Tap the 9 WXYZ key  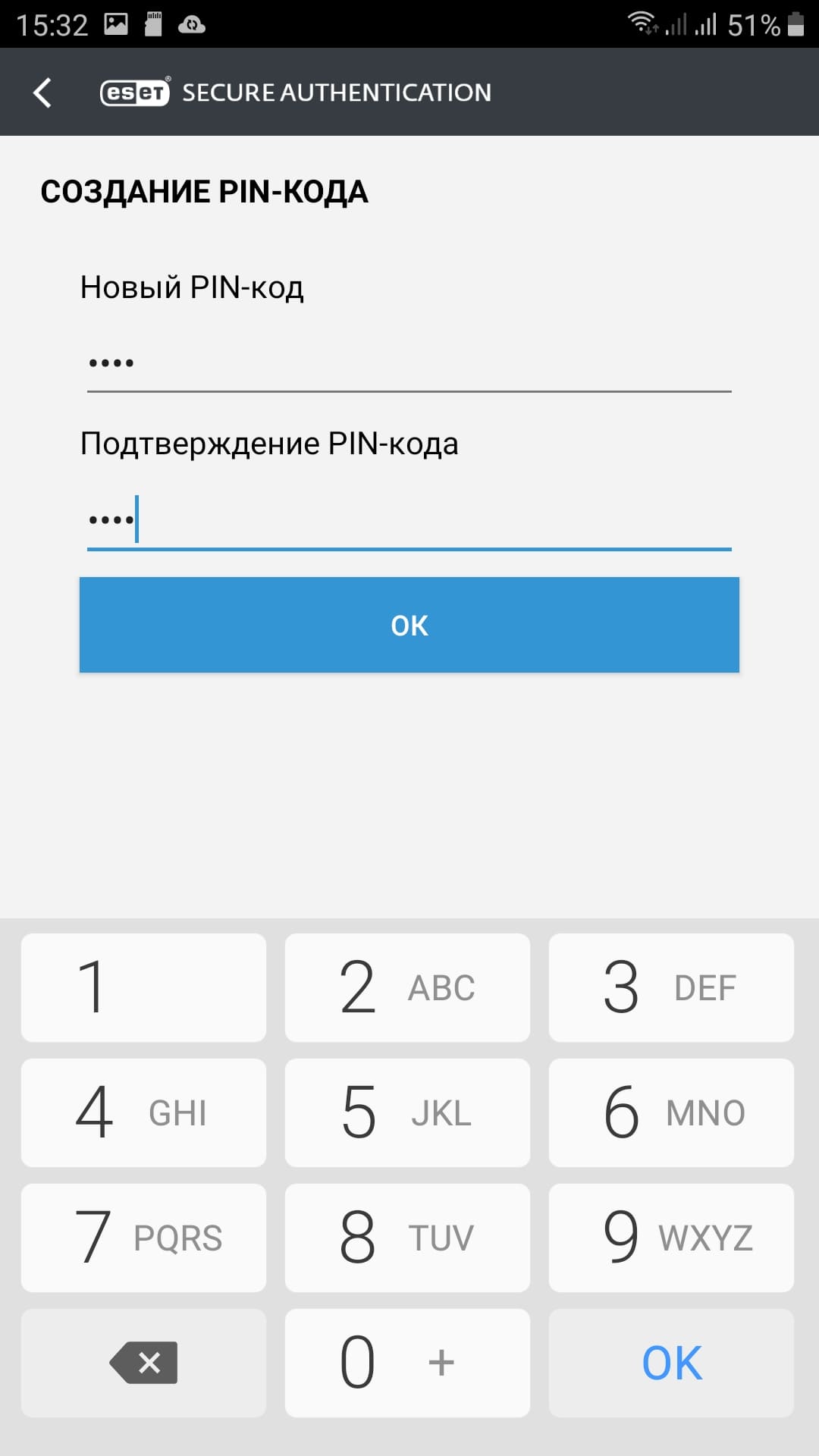pyautogui.click(x=671, y=1238)
